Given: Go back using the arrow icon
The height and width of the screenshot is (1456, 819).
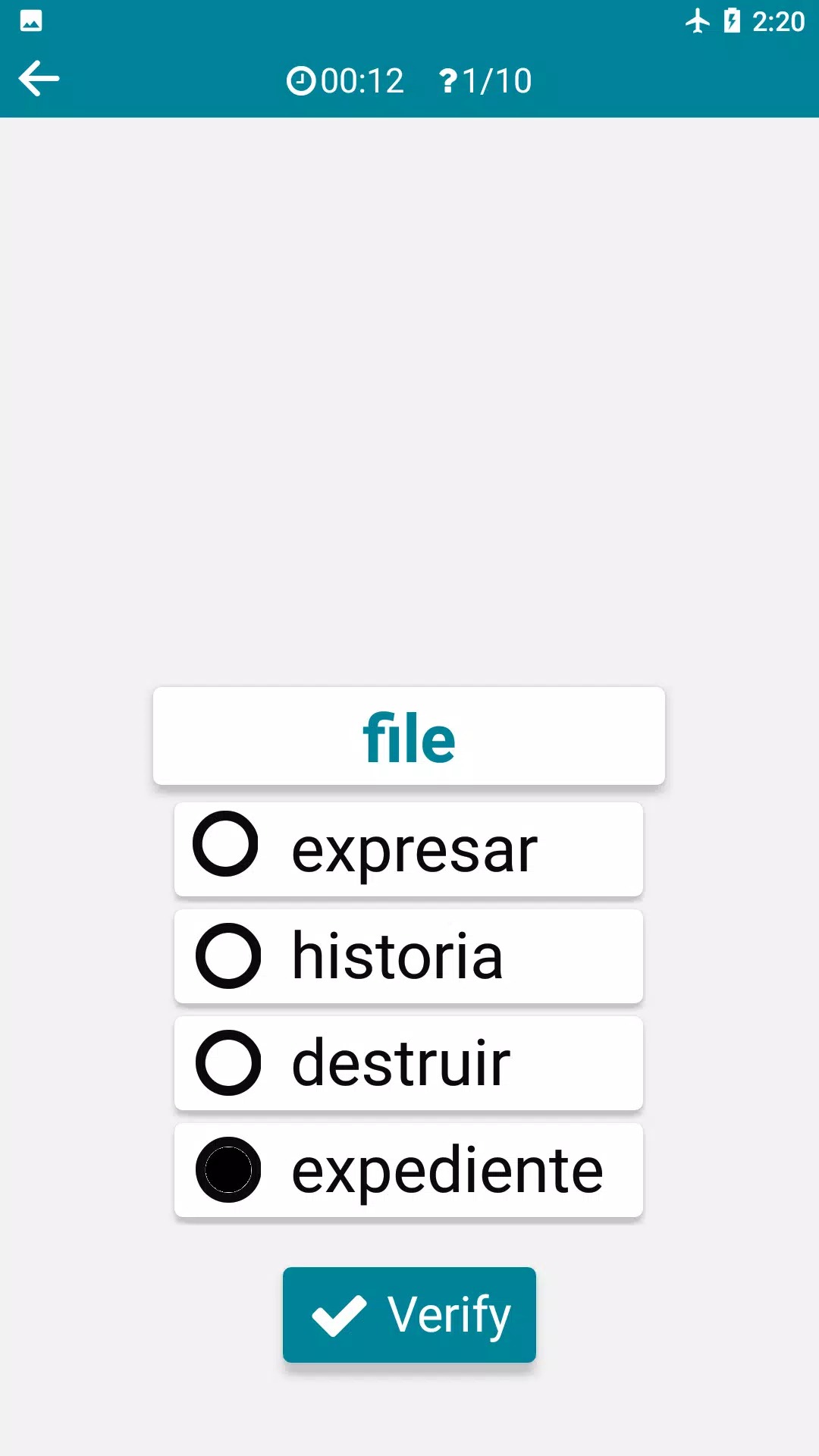Looking at the screenshot, I should point(39,79).
